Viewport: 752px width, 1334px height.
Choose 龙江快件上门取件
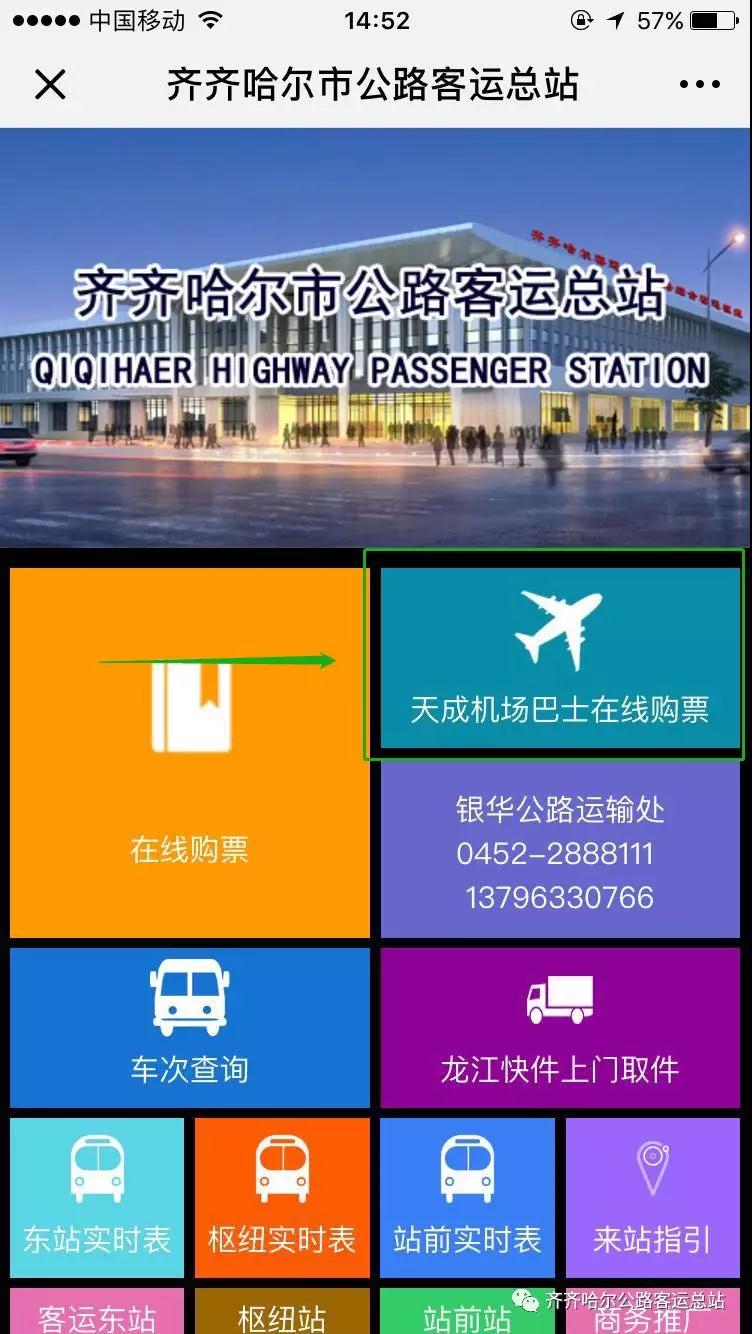click(x=559, y=1027)
